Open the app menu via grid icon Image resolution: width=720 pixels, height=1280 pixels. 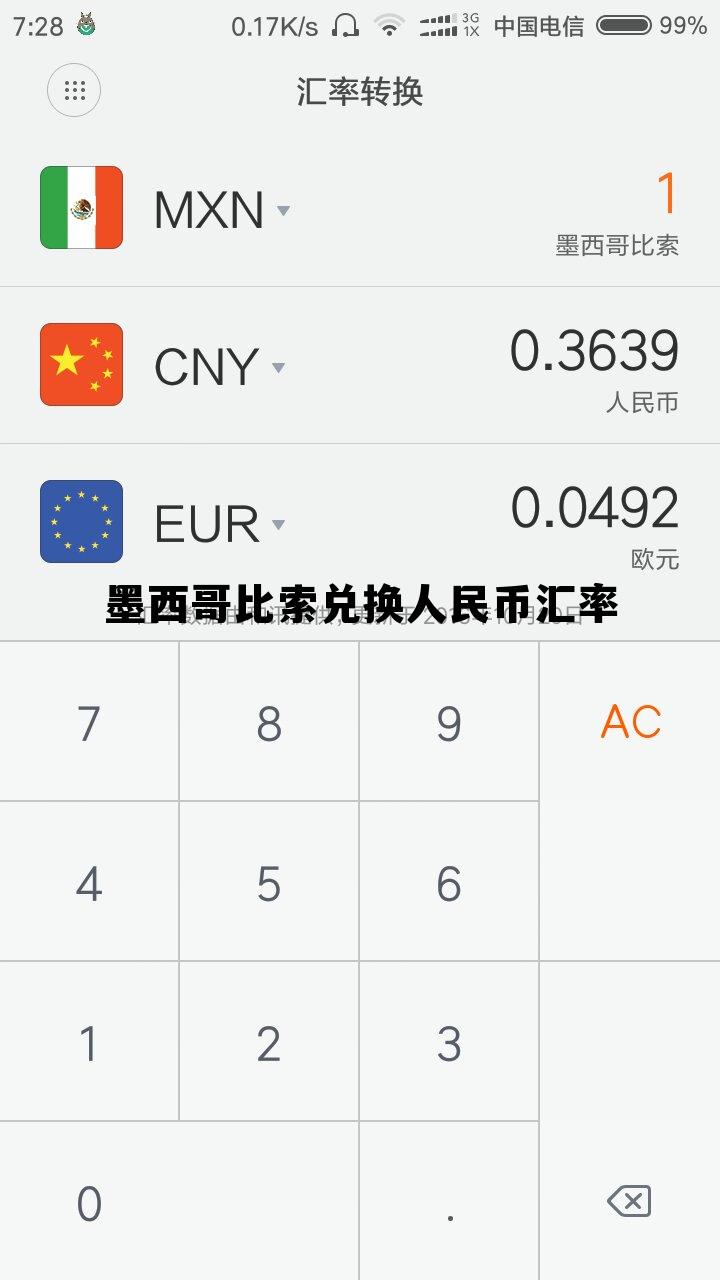[74, 90]
